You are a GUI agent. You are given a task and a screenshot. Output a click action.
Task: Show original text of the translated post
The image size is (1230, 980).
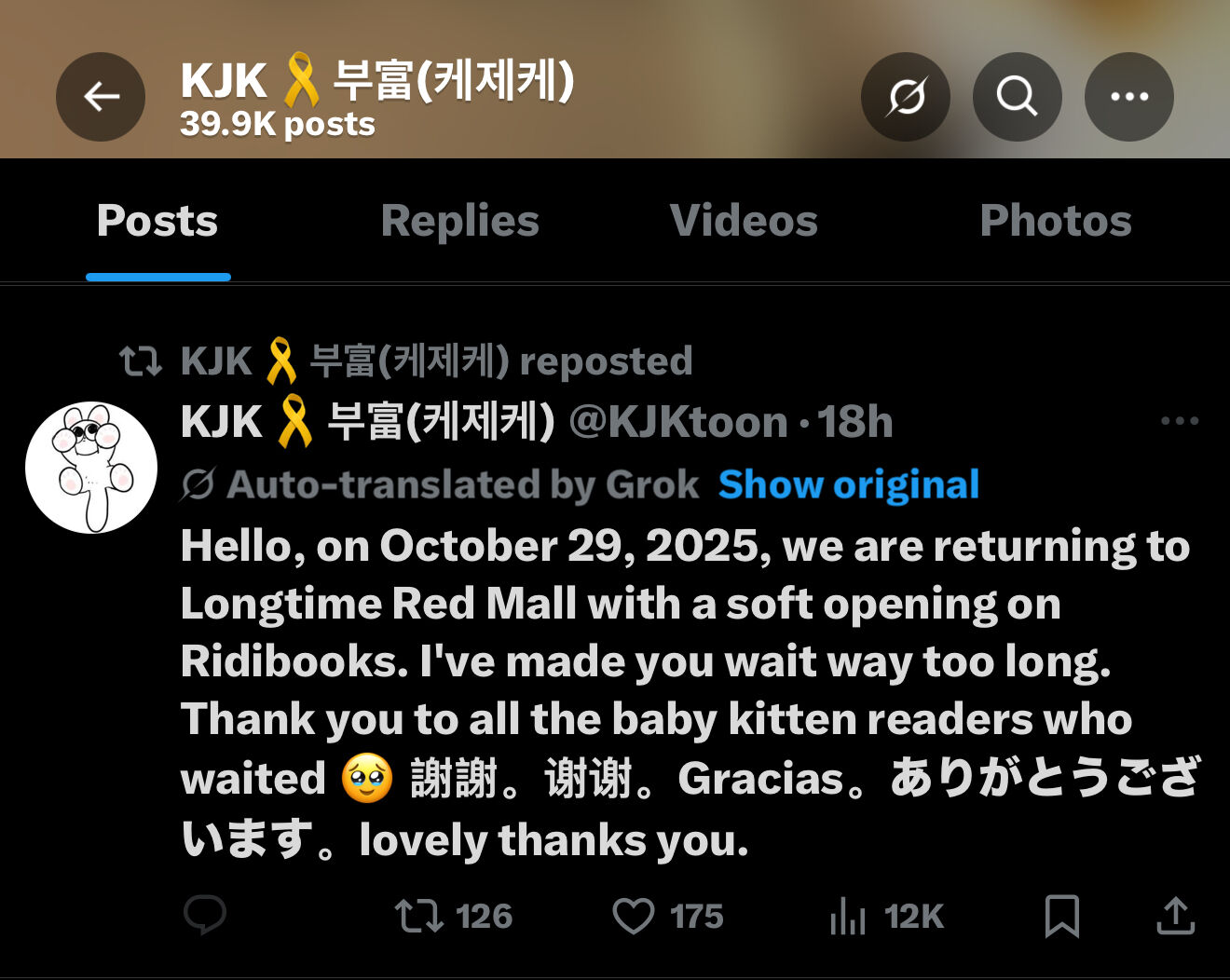point(848,484)
